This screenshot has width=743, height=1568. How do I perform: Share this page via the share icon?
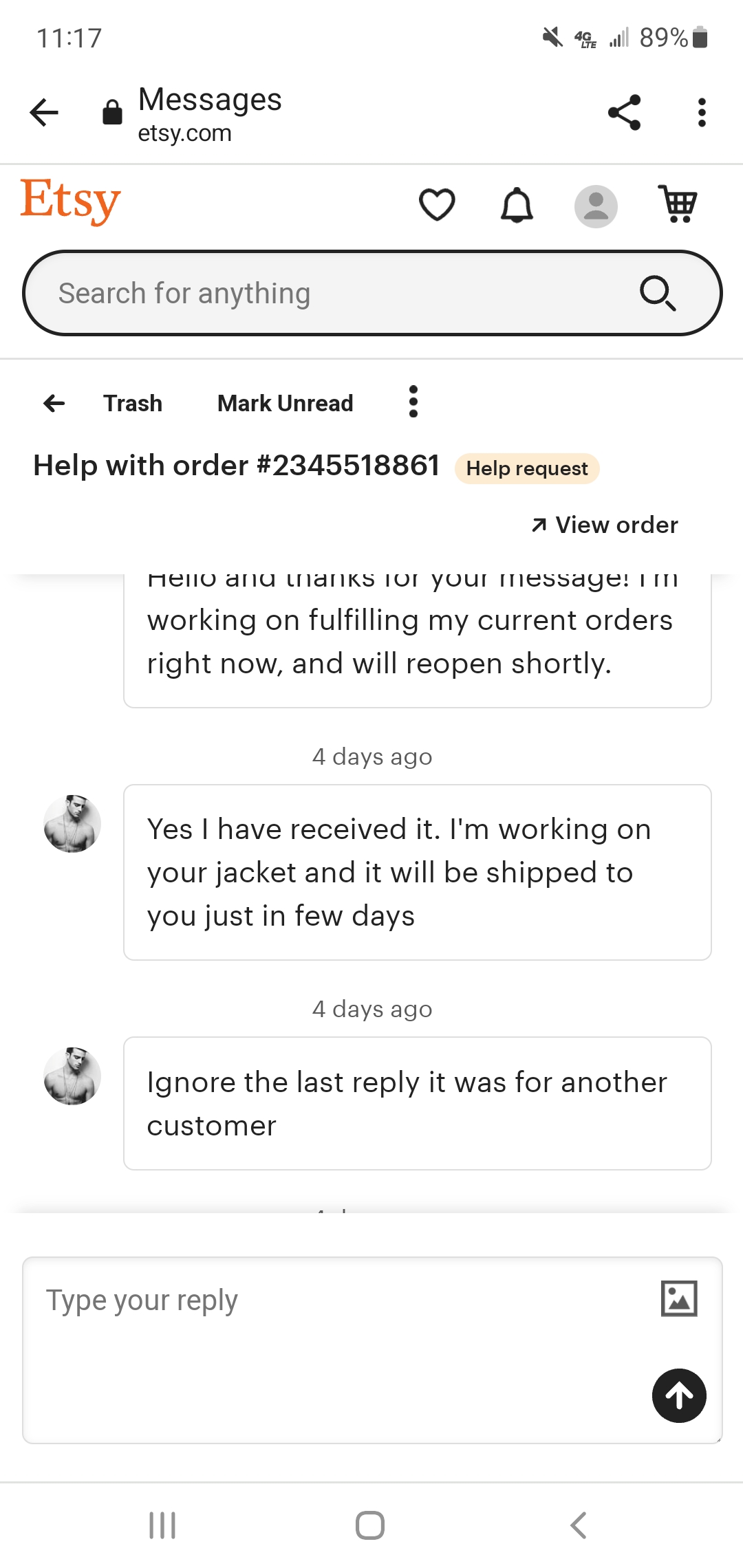(625, 112)
